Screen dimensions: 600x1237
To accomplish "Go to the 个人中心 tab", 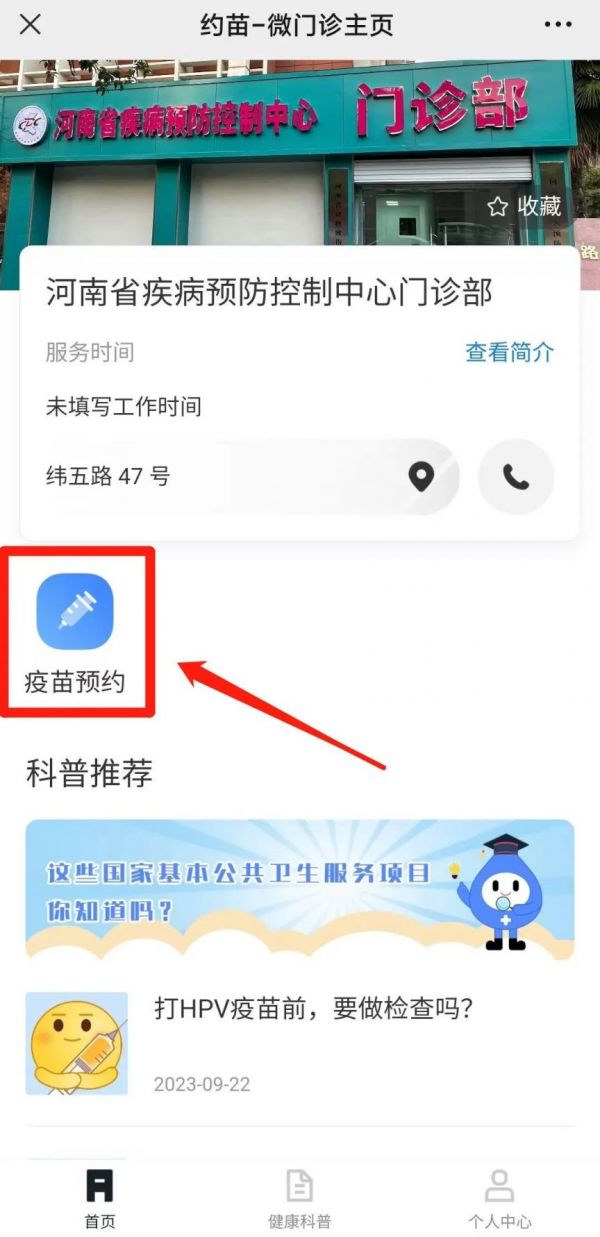I will (x=499, y=1198).
